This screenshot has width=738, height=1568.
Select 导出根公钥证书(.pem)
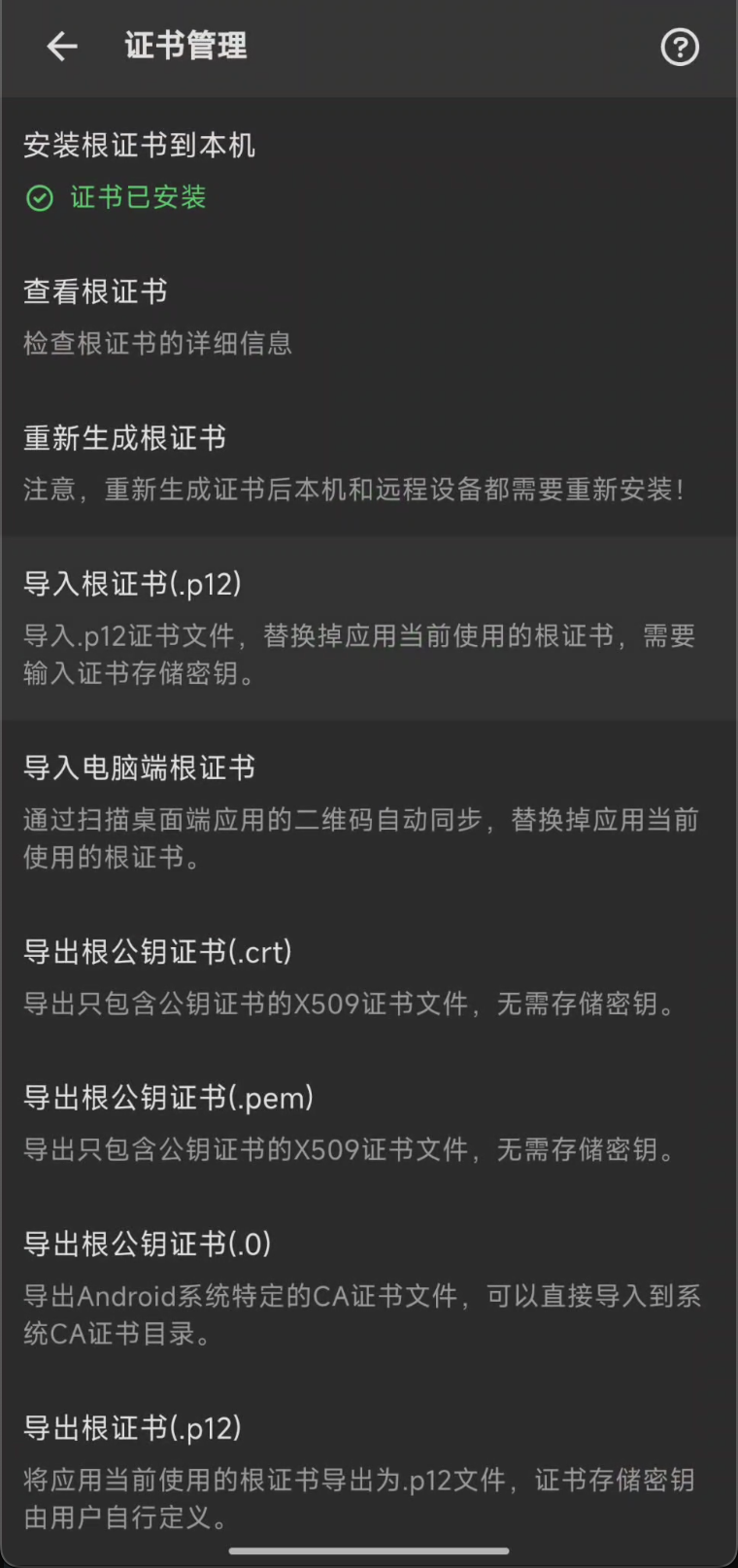[369, 1123]
